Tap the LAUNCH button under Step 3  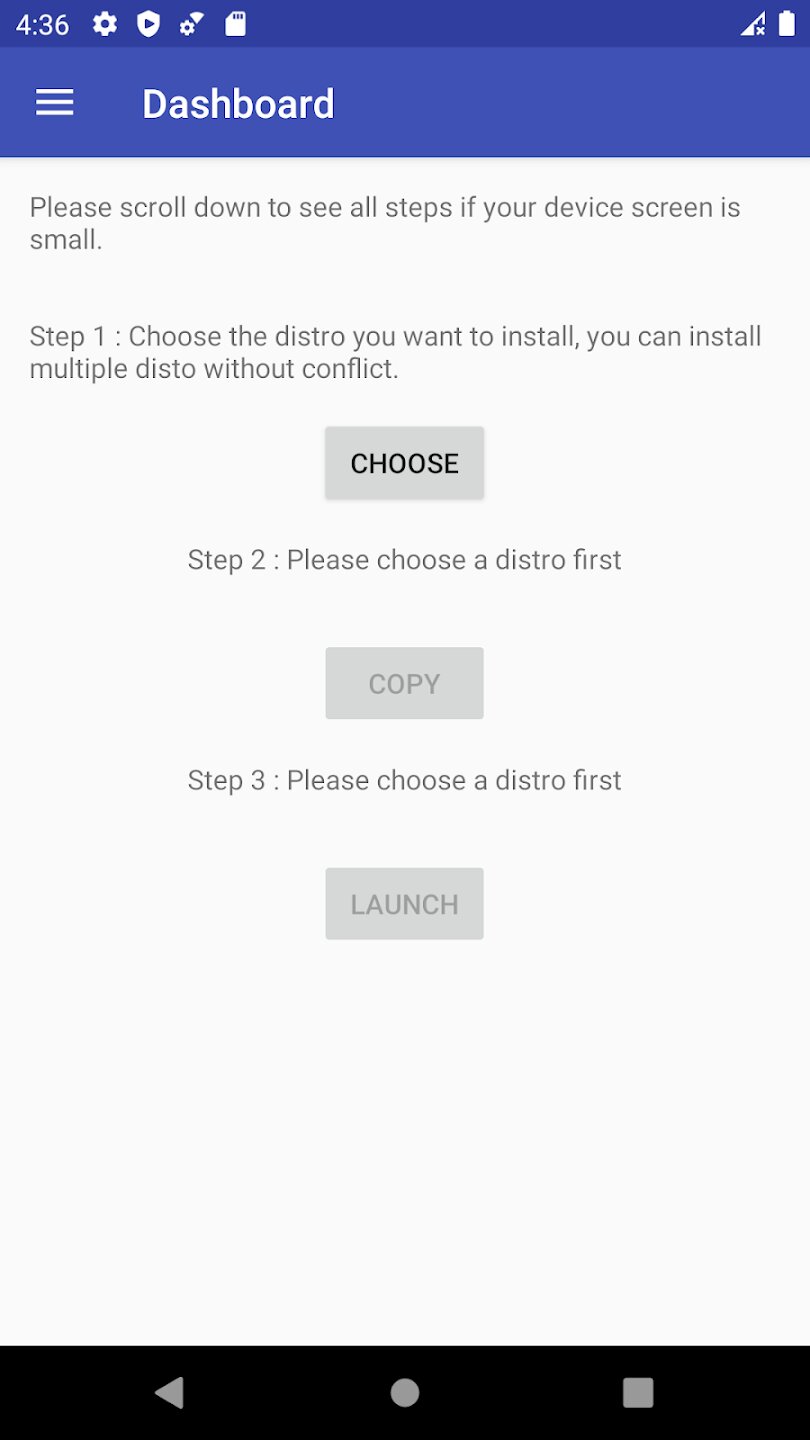point(404,904)
